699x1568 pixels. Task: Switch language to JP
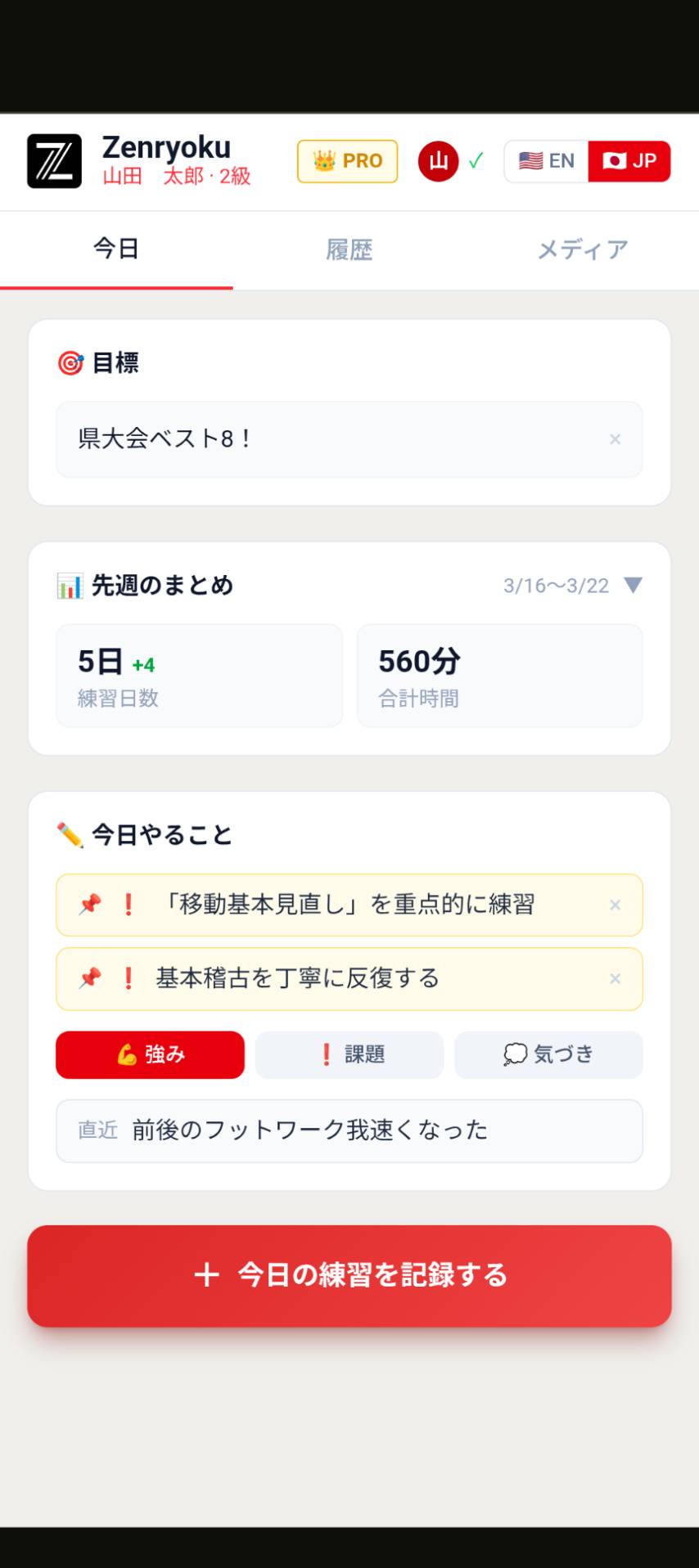pos(629,161)
